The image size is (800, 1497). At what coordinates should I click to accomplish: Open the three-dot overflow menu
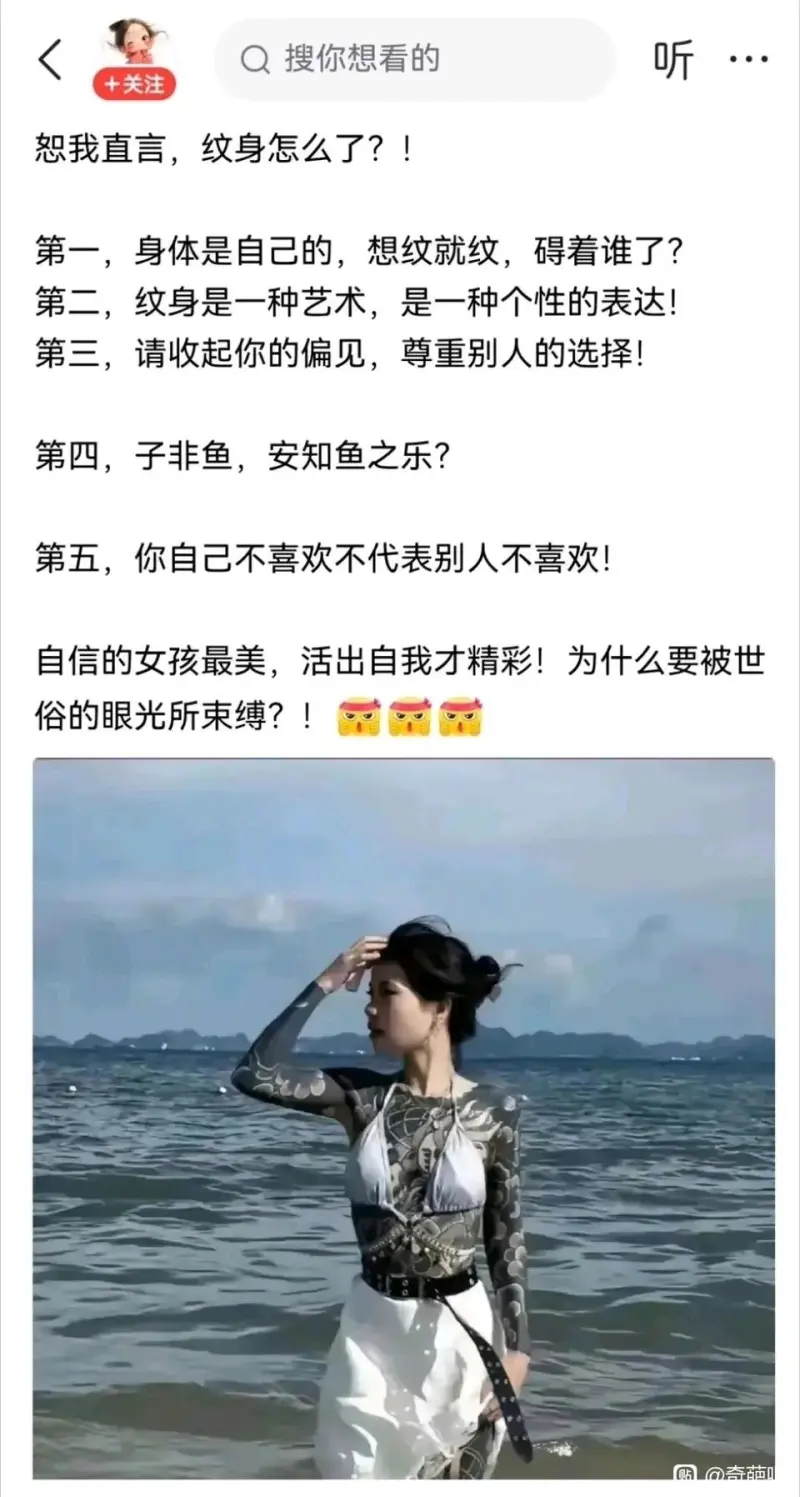748,60
